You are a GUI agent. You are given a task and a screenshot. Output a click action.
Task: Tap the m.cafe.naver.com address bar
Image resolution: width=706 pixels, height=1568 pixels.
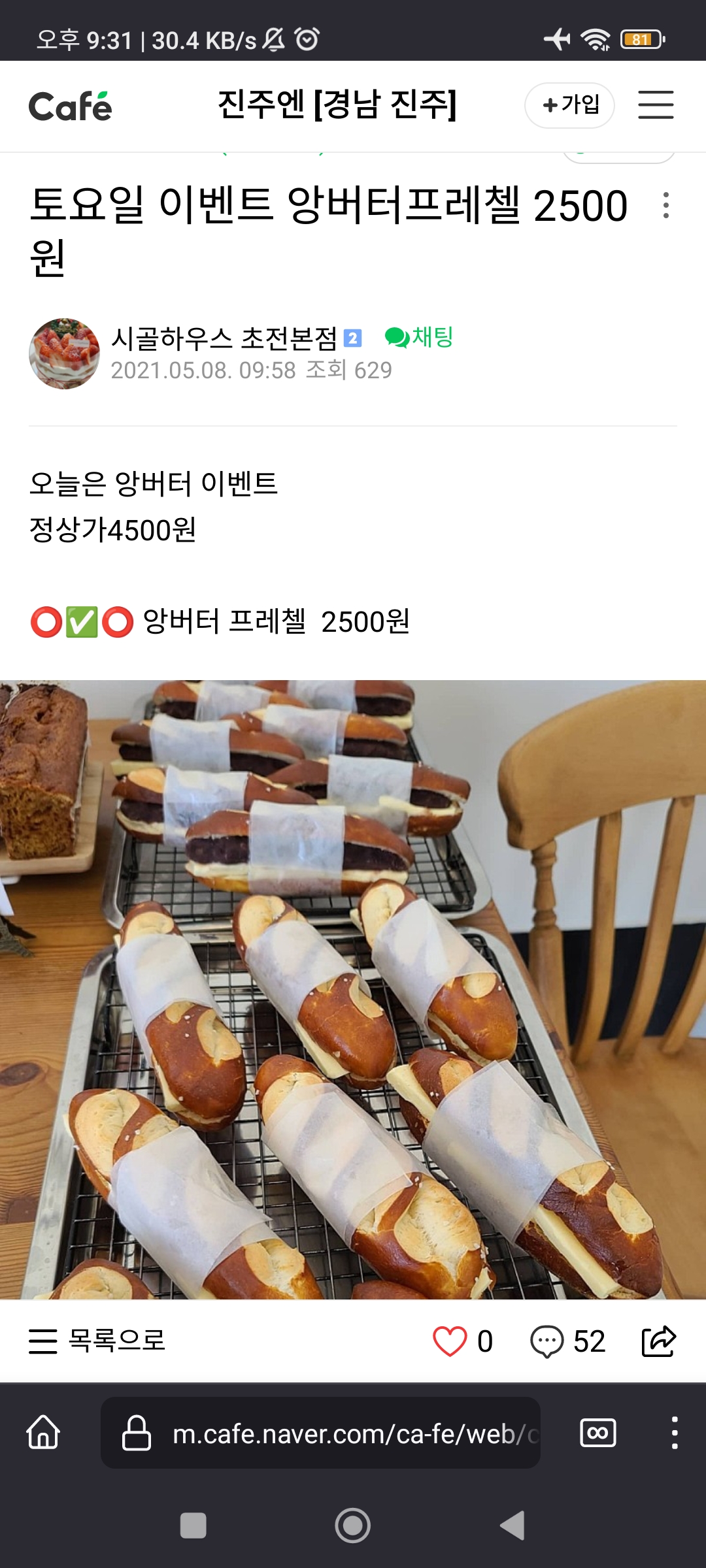coord(320,1433)
